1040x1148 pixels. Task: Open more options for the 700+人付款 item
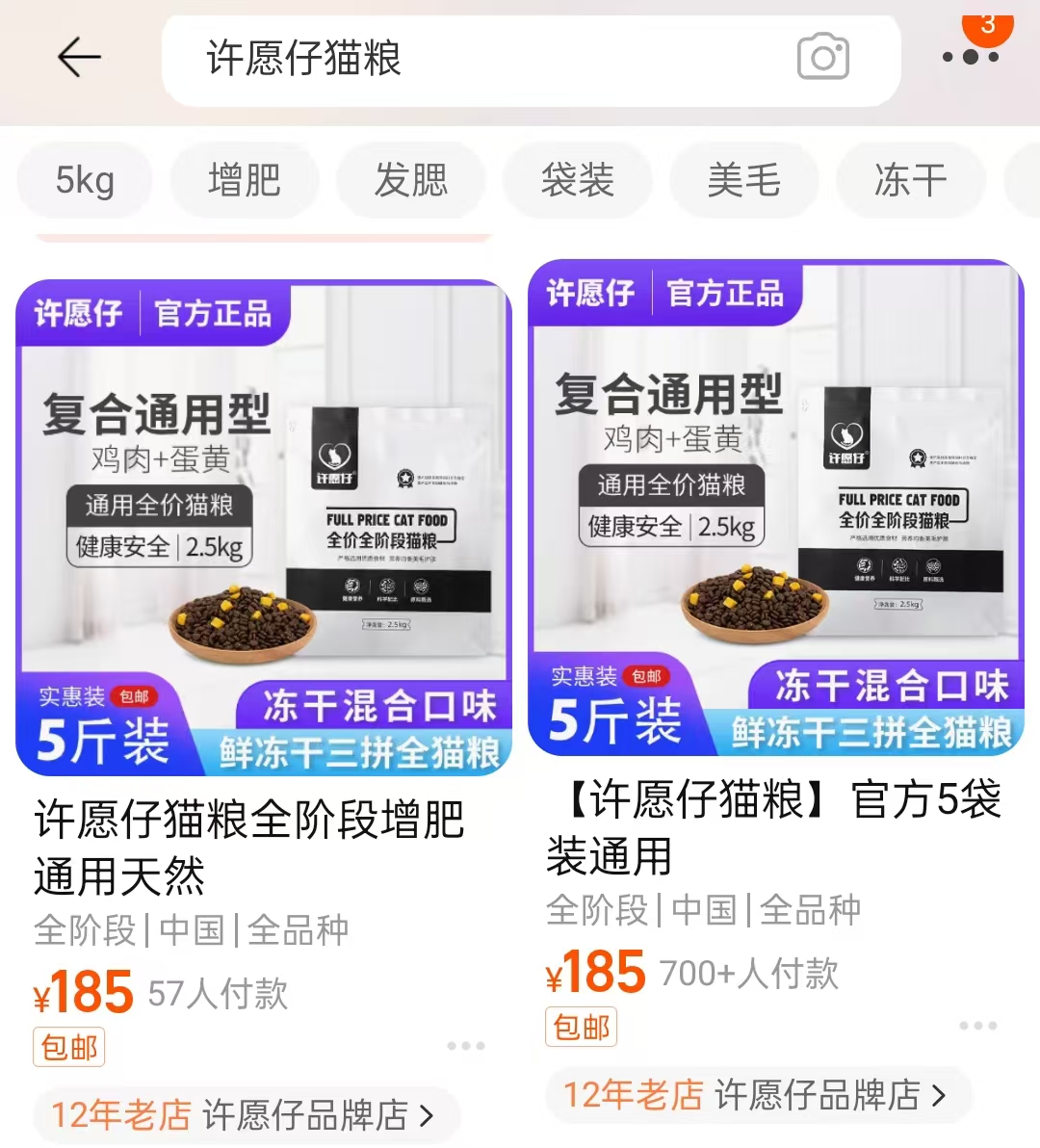coord(977,1026)
